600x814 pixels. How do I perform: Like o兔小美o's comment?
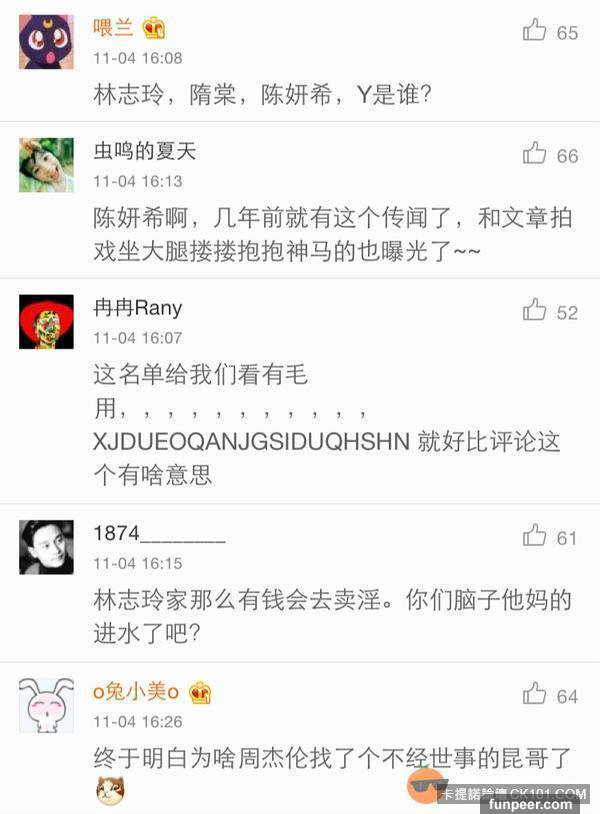535,694
